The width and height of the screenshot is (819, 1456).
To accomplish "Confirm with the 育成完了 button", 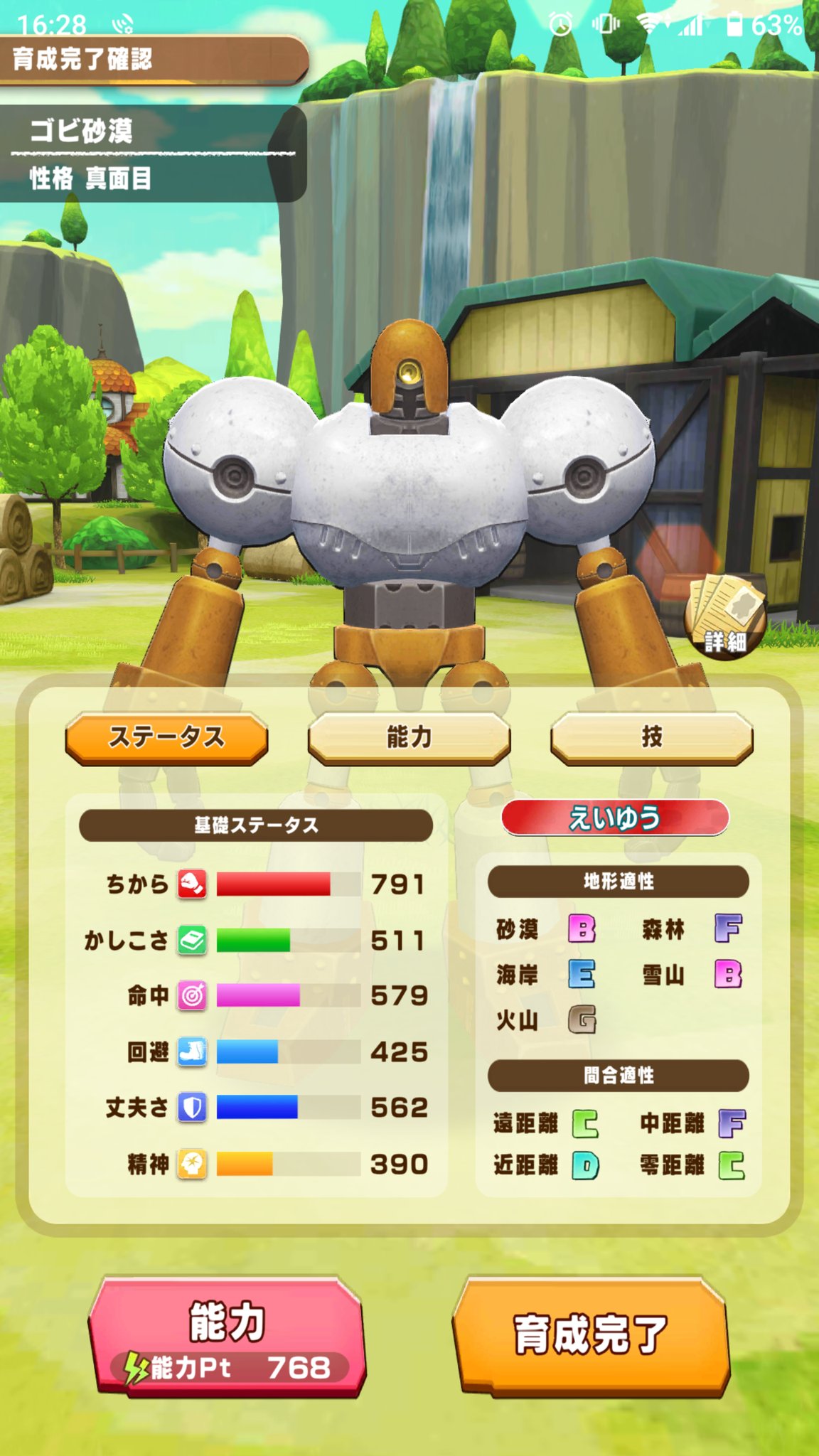I will pos(590,1335).
